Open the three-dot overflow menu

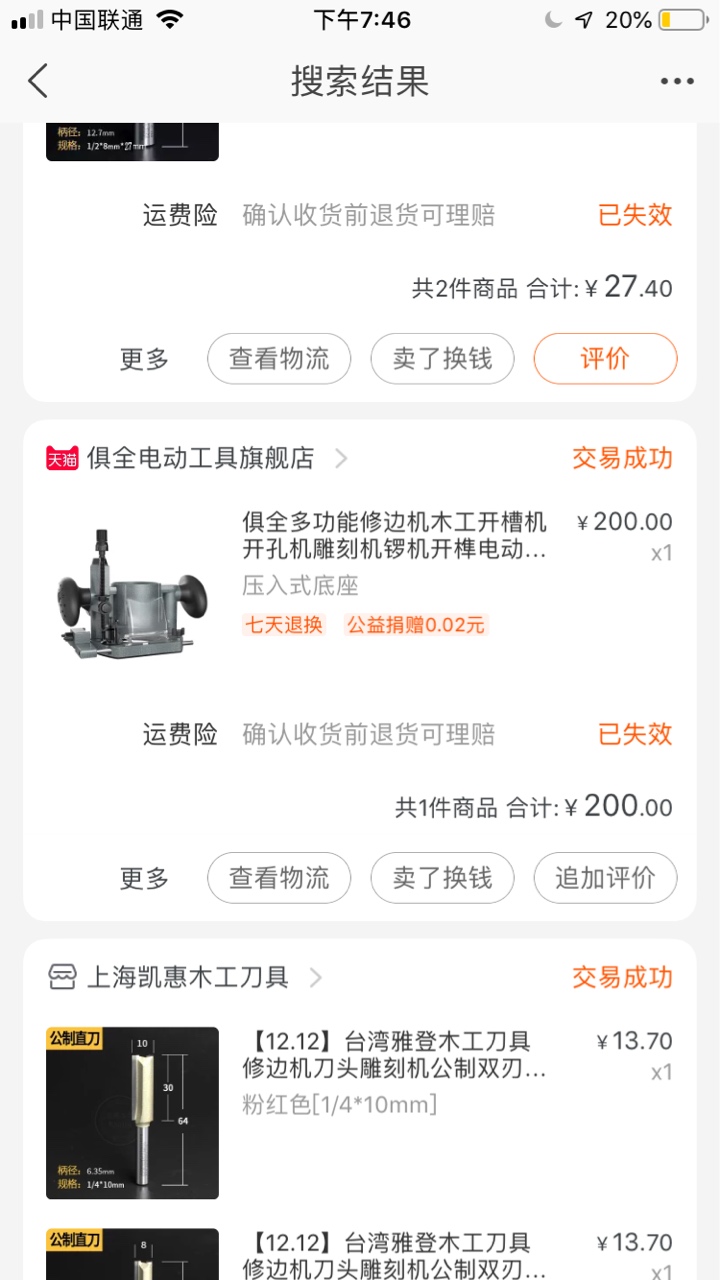point(677,81)
